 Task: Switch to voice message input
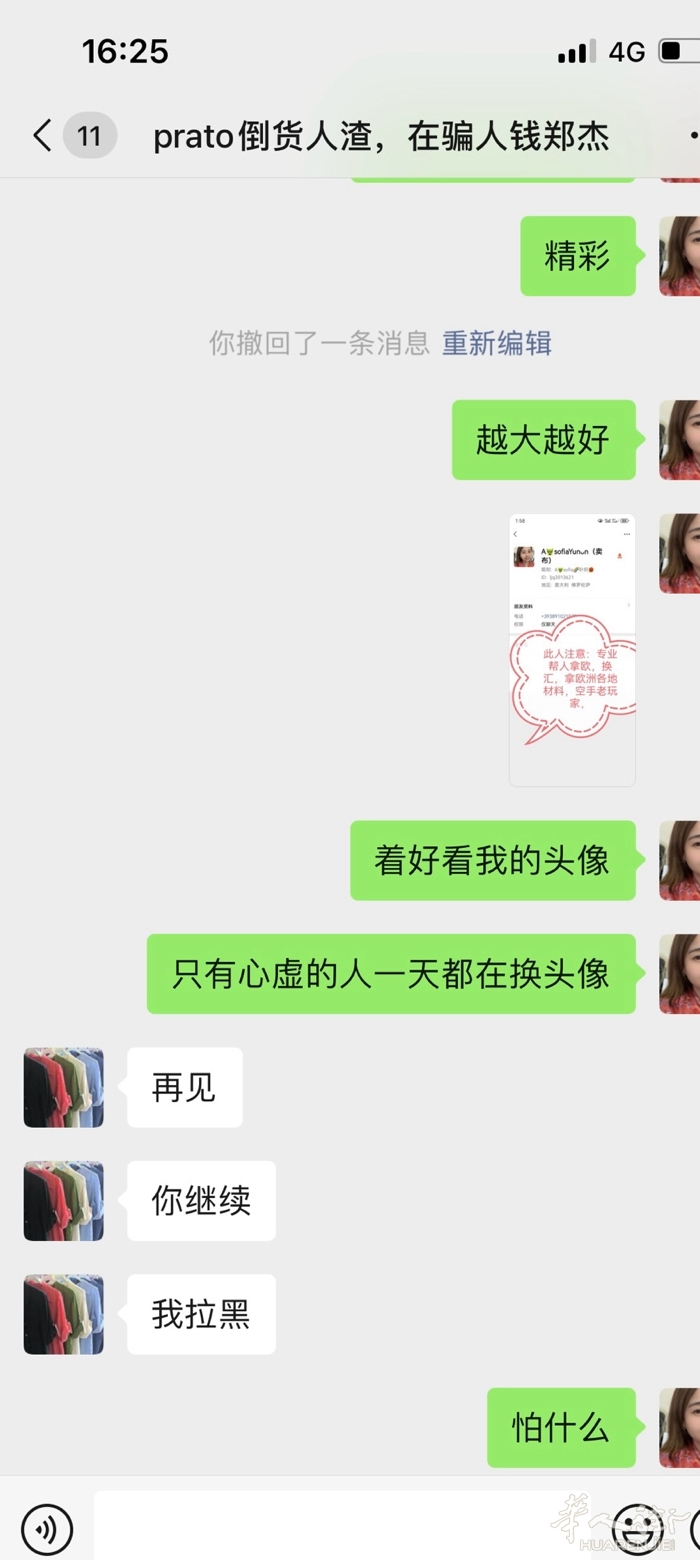click(x=46, y=1529)
